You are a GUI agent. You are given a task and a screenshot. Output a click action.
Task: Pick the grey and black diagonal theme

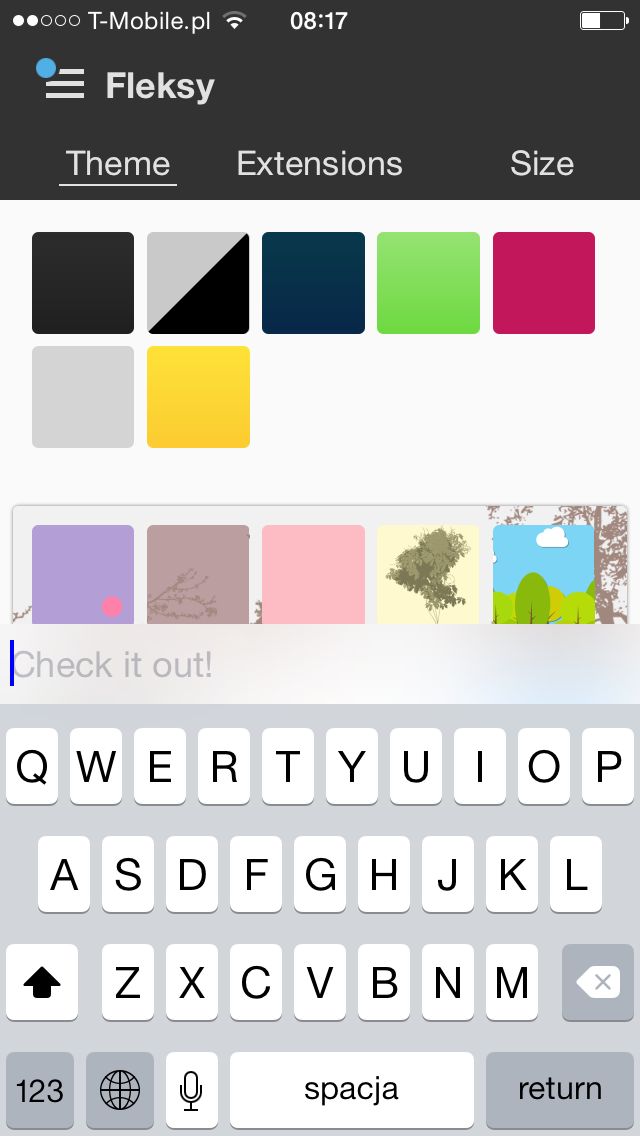[198, 283]
